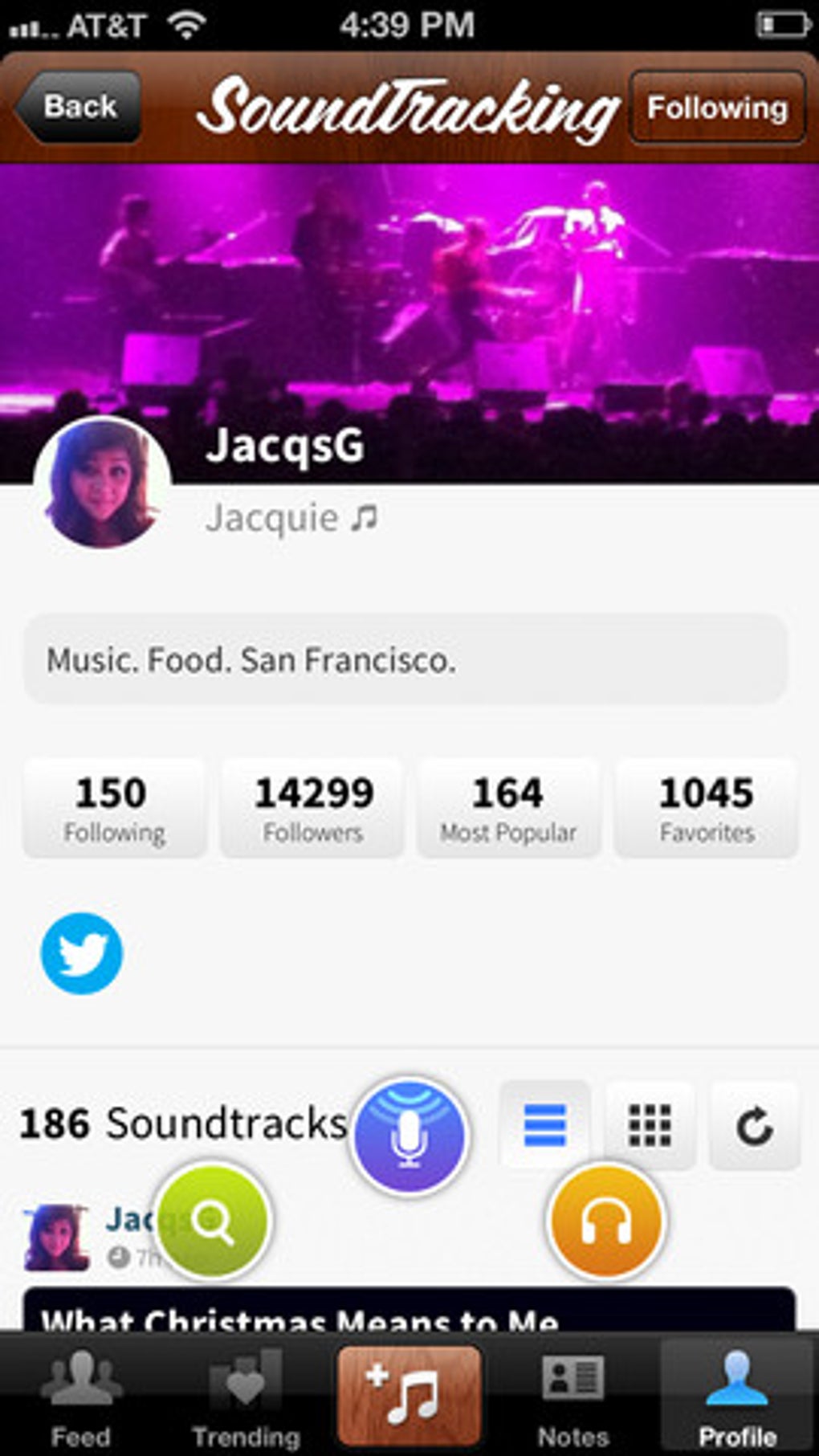Open the green music search tool
819x1456 pixels.
click(x=215, y=1221)
